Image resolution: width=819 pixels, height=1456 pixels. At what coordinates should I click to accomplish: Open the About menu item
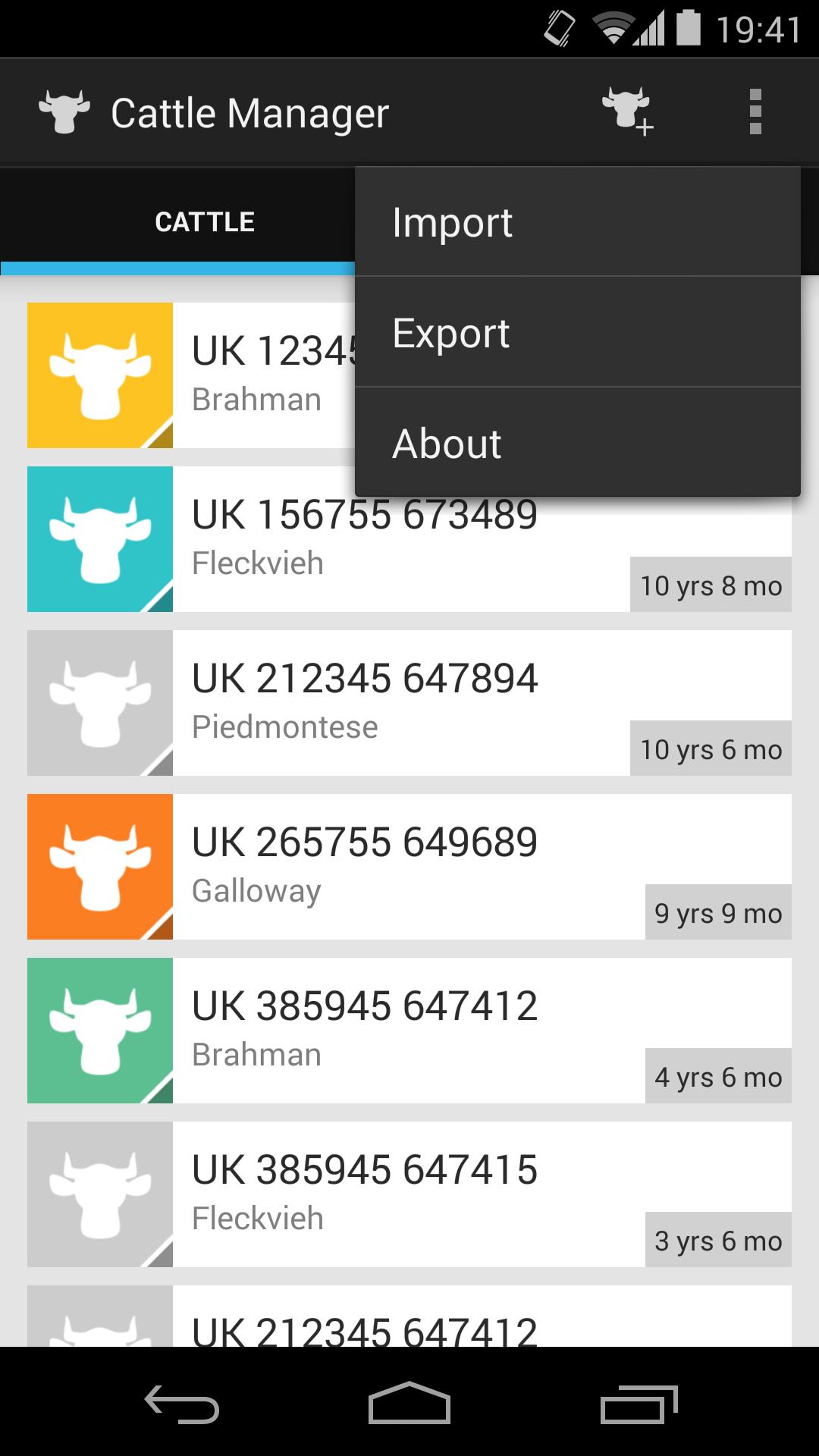pos(576,443)
